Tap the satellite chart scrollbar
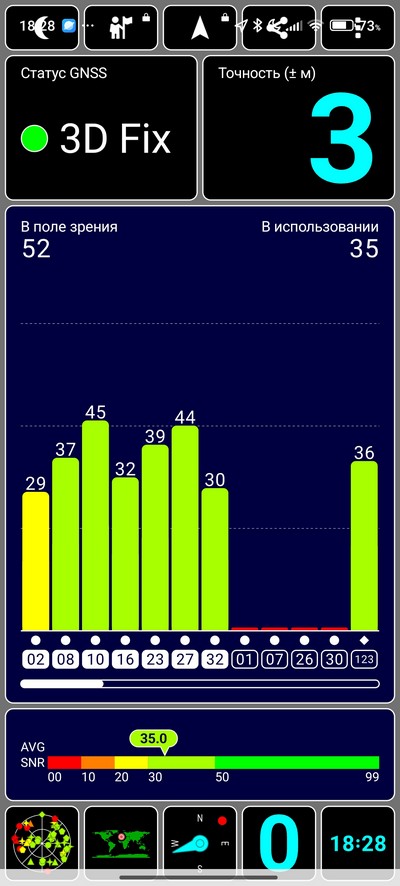 click(200, 684)
